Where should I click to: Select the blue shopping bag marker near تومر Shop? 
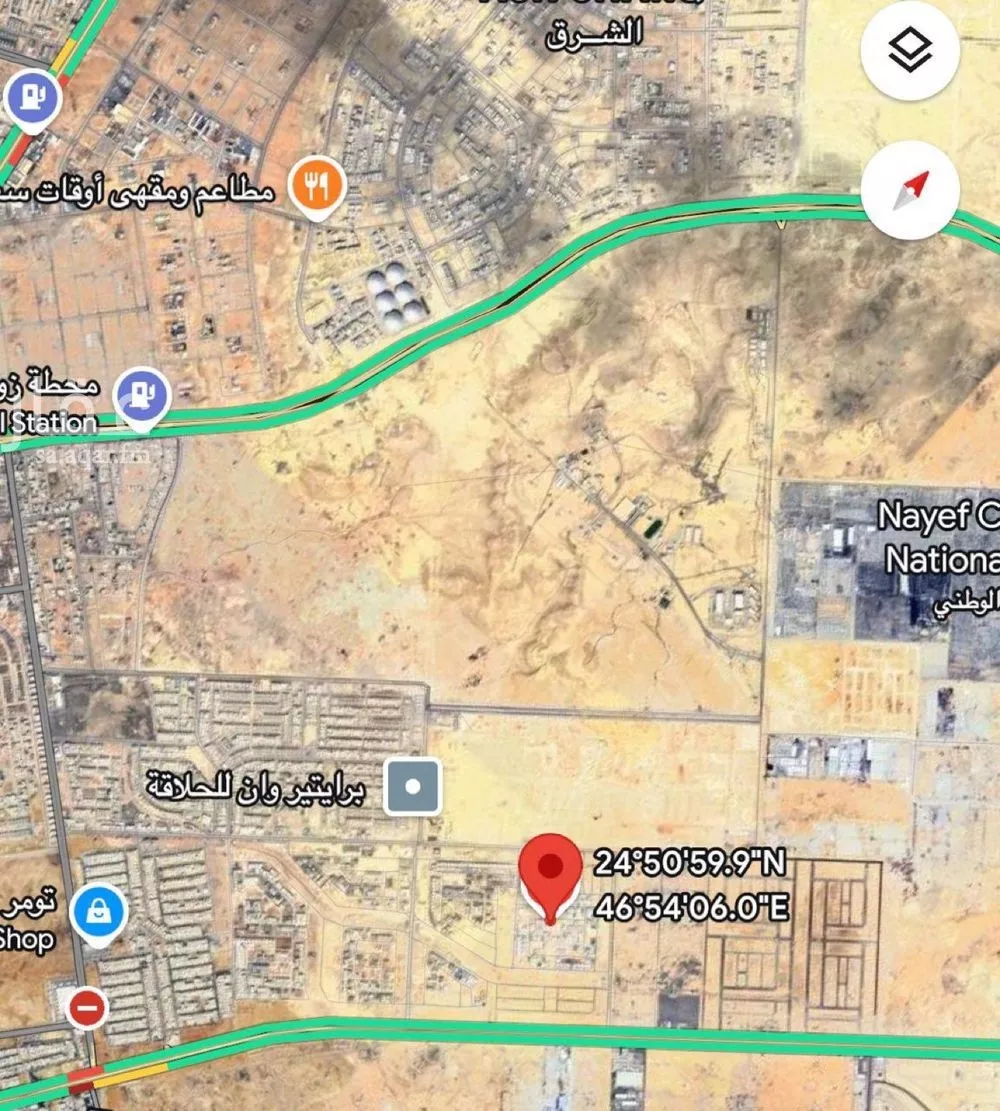[x=97, y=910]
